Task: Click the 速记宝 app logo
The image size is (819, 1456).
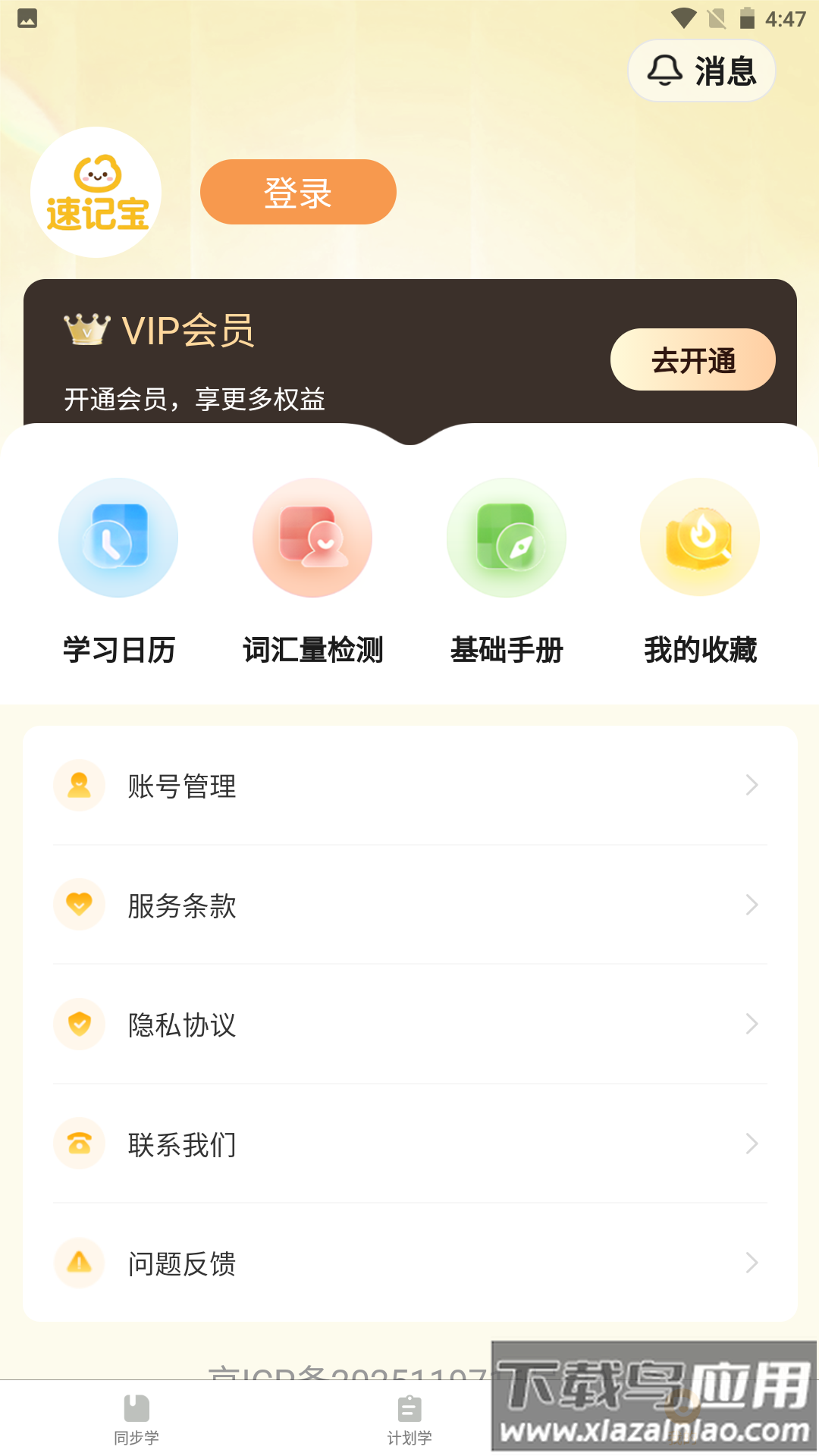Action: [95, 192]
